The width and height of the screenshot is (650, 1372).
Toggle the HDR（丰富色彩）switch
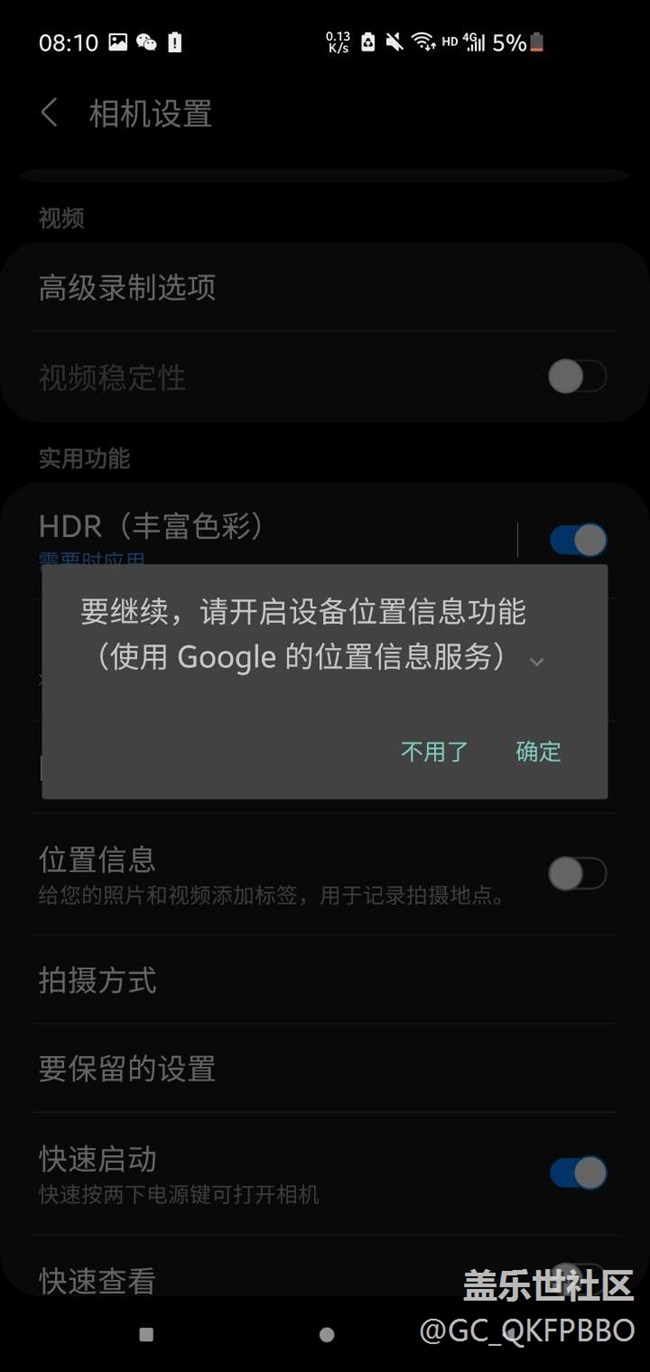(577, 540)
